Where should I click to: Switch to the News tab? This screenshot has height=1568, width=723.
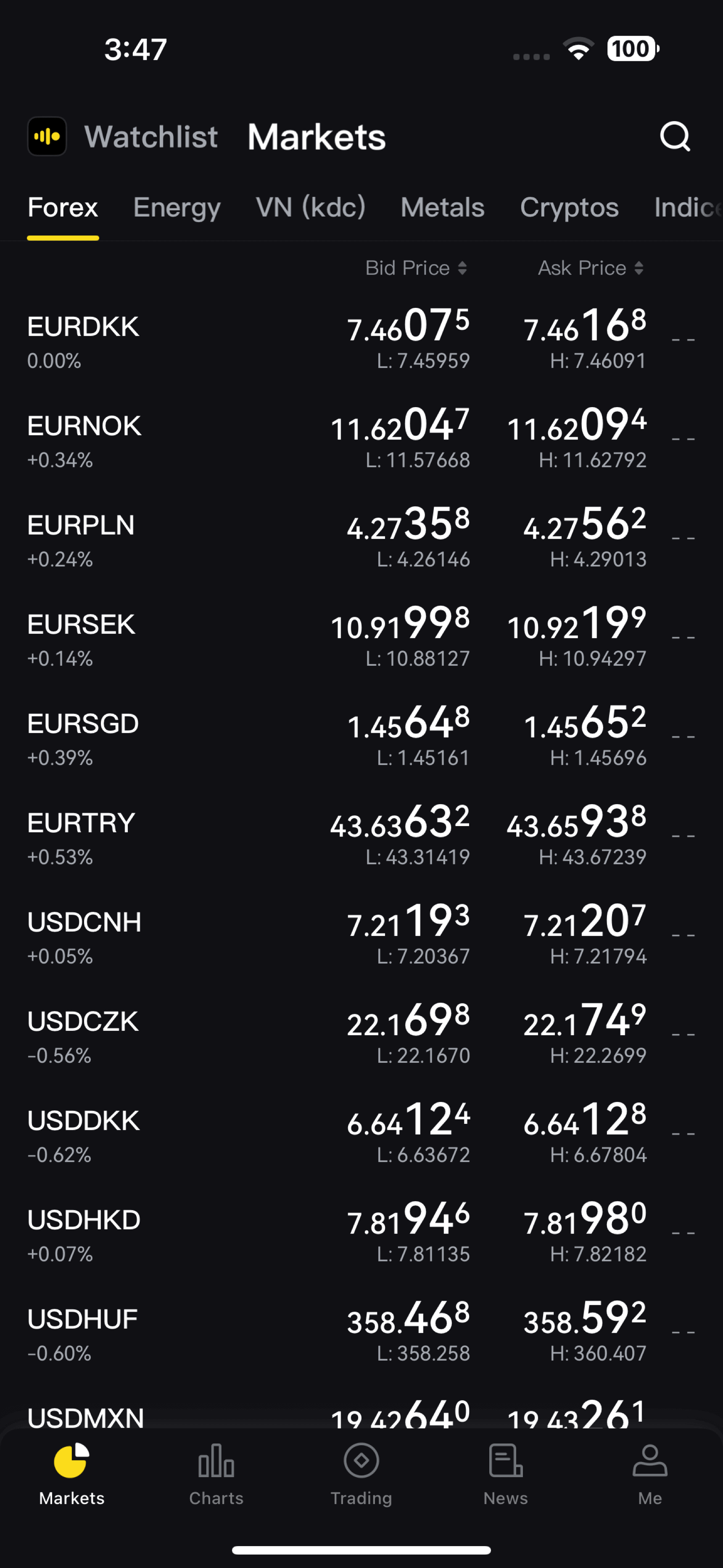505,1473
